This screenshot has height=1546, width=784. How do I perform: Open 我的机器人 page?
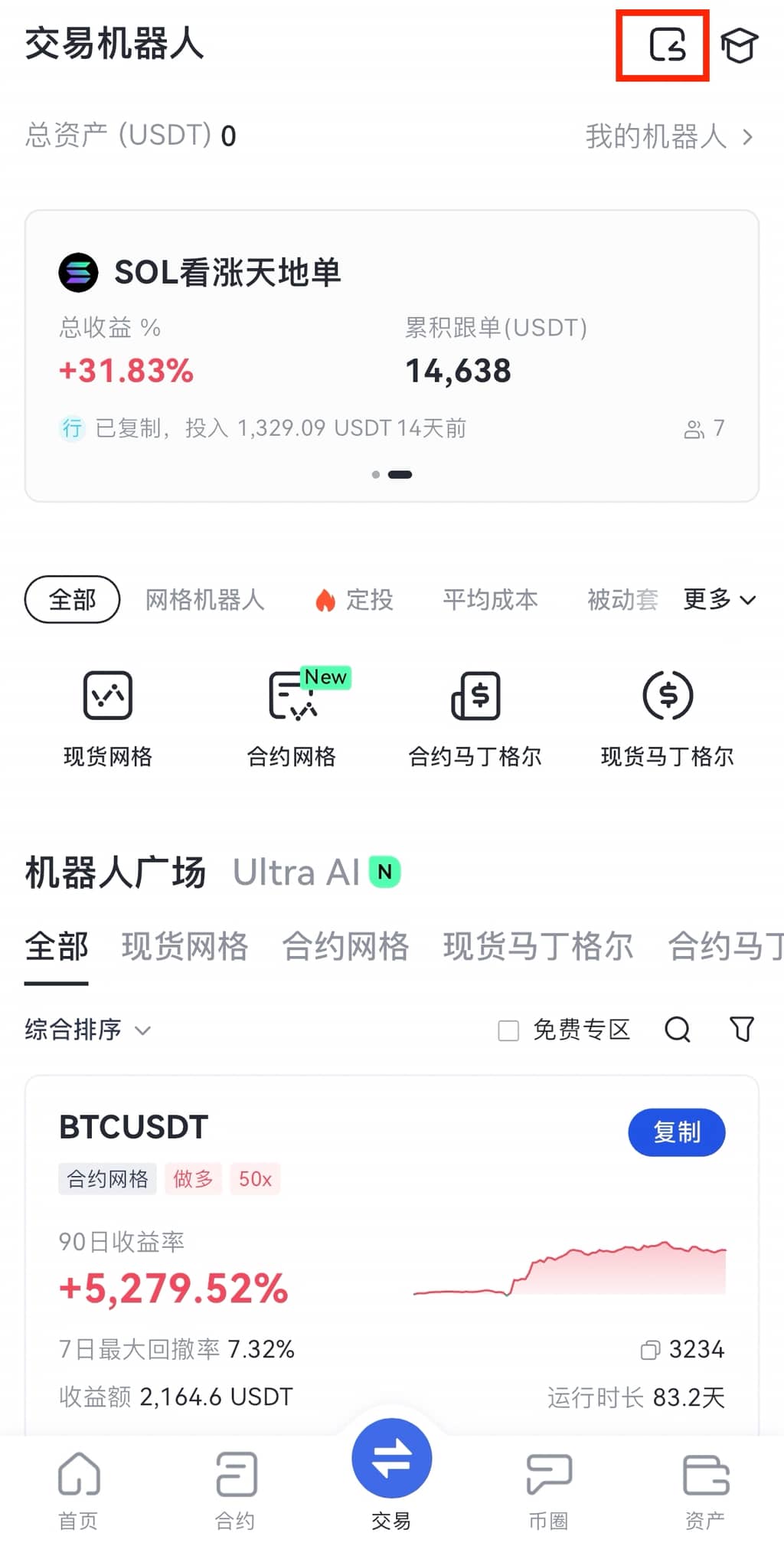point(668,136)
